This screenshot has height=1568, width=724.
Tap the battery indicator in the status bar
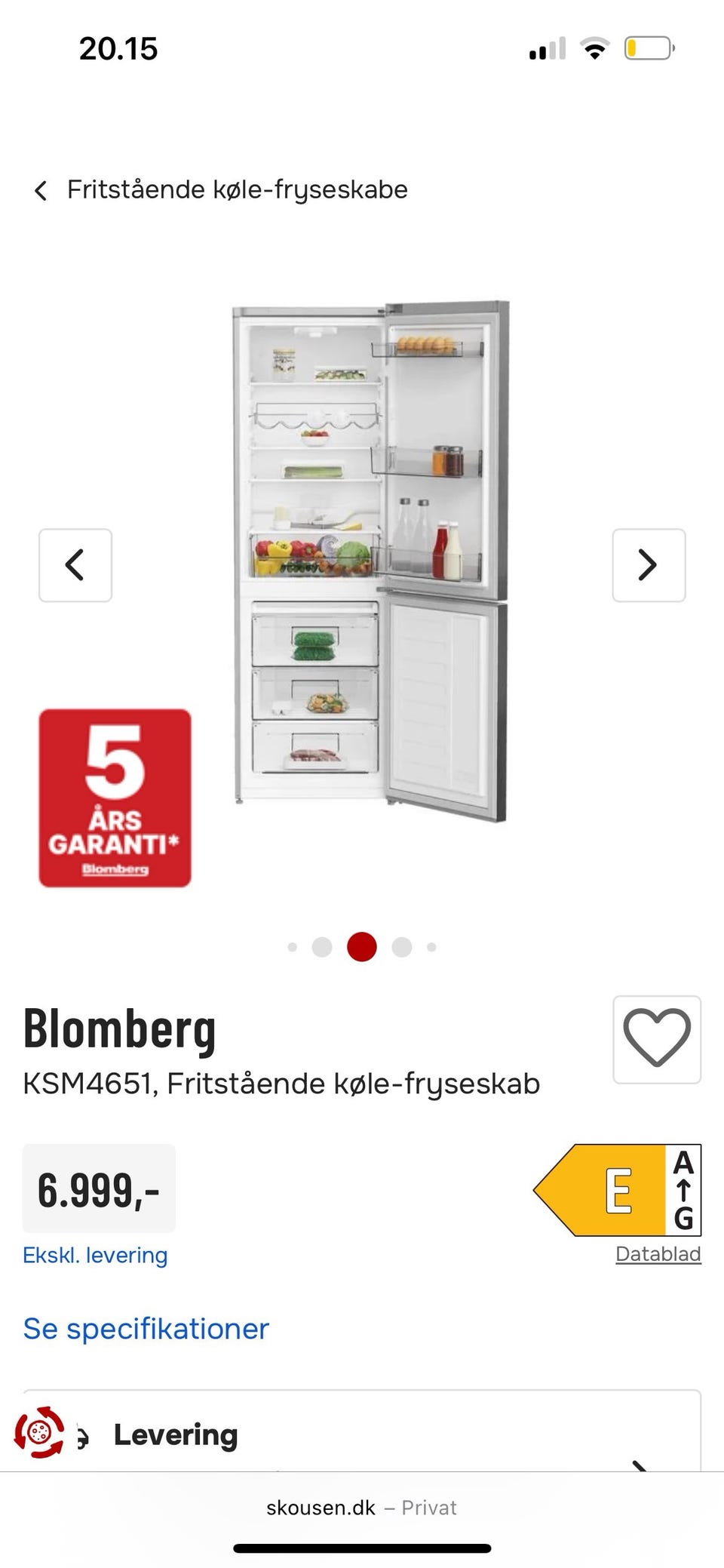pos(649,48)
